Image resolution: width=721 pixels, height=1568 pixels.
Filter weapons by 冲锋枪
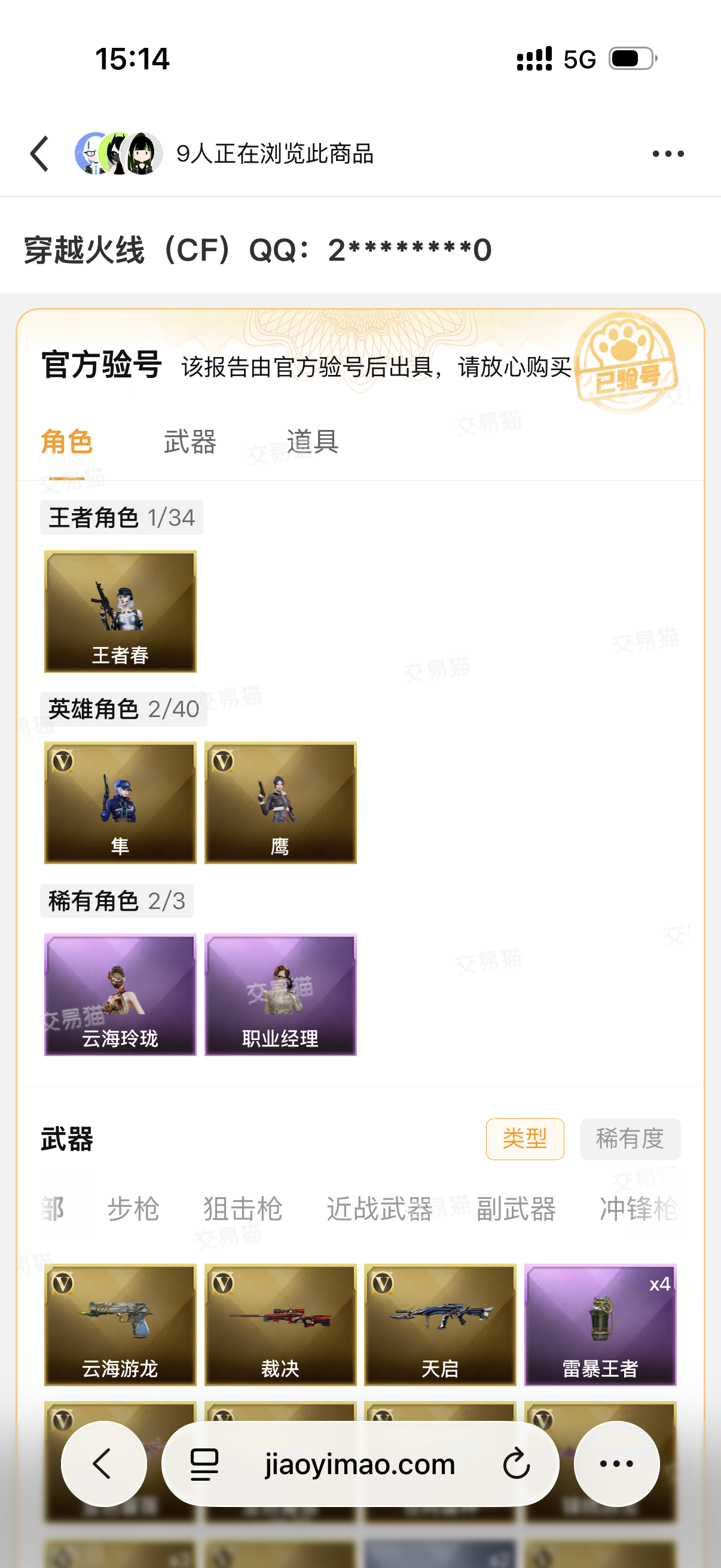pyautogui.click(x=638, y=1209)
